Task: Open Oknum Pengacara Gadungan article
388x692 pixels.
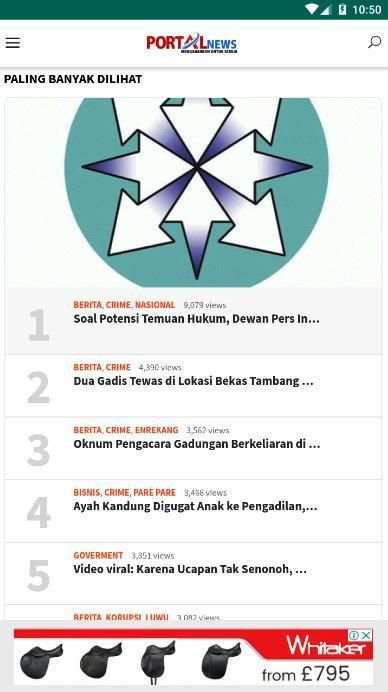Action: [x=197, y=444]
